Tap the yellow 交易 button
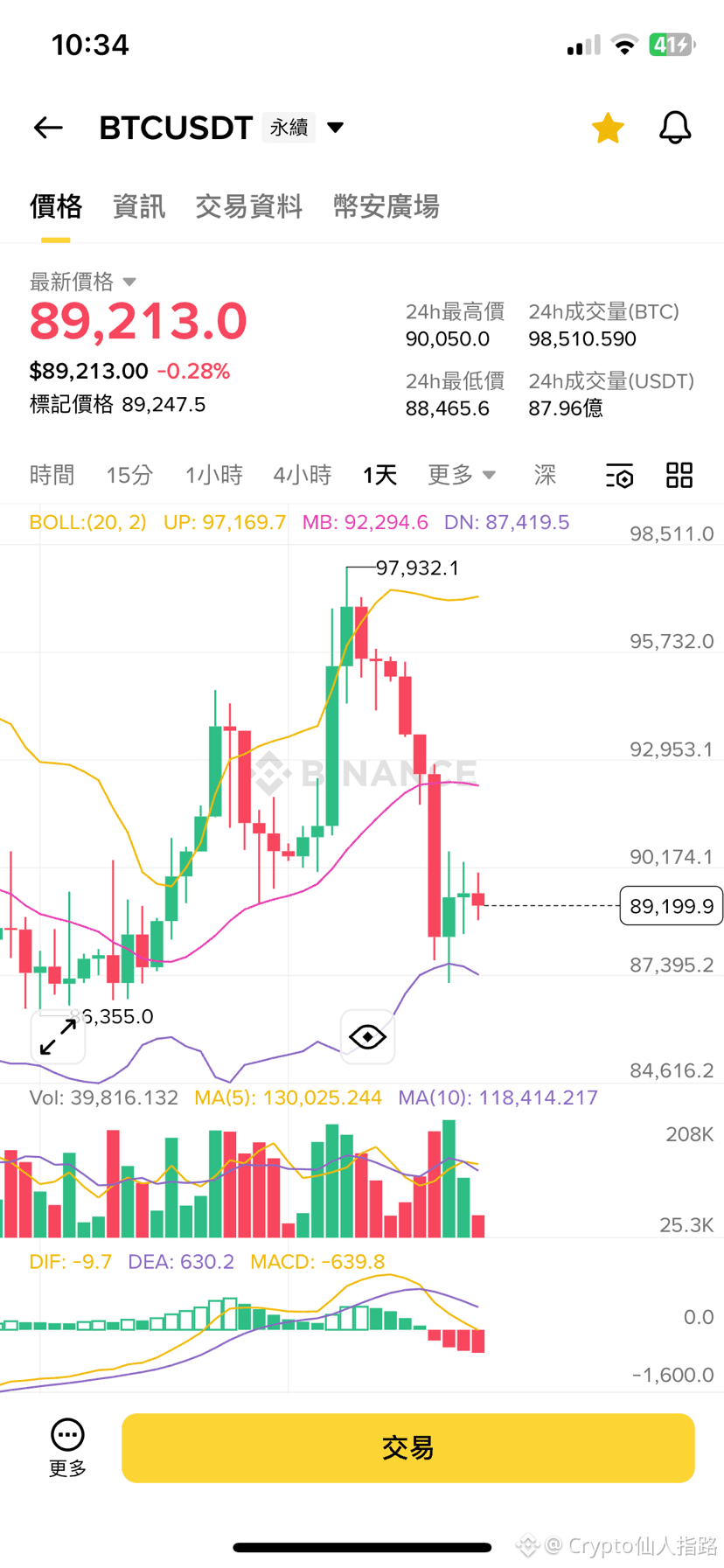 (407, 1447)
